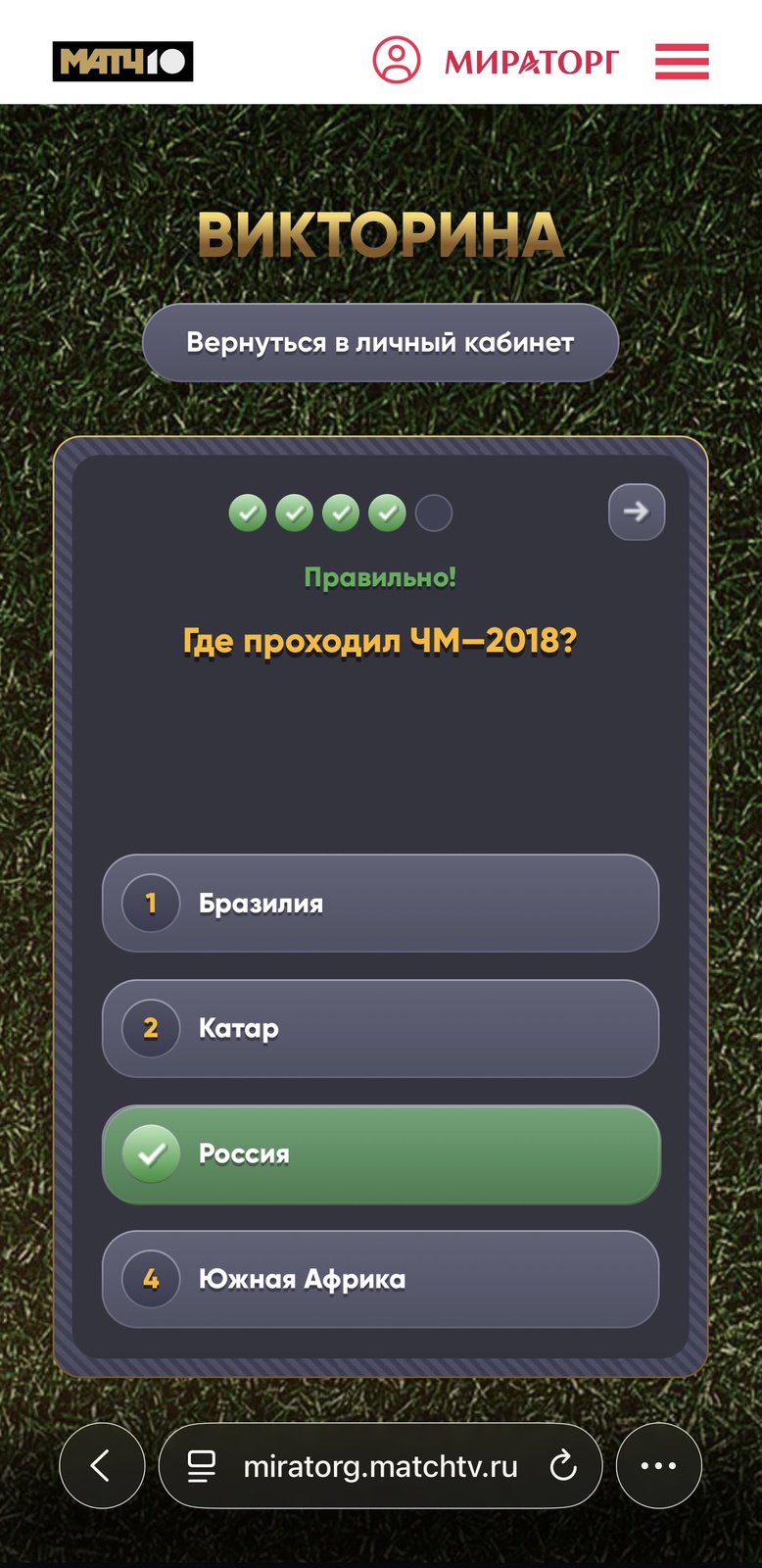Reload the page

(563, 1466)
